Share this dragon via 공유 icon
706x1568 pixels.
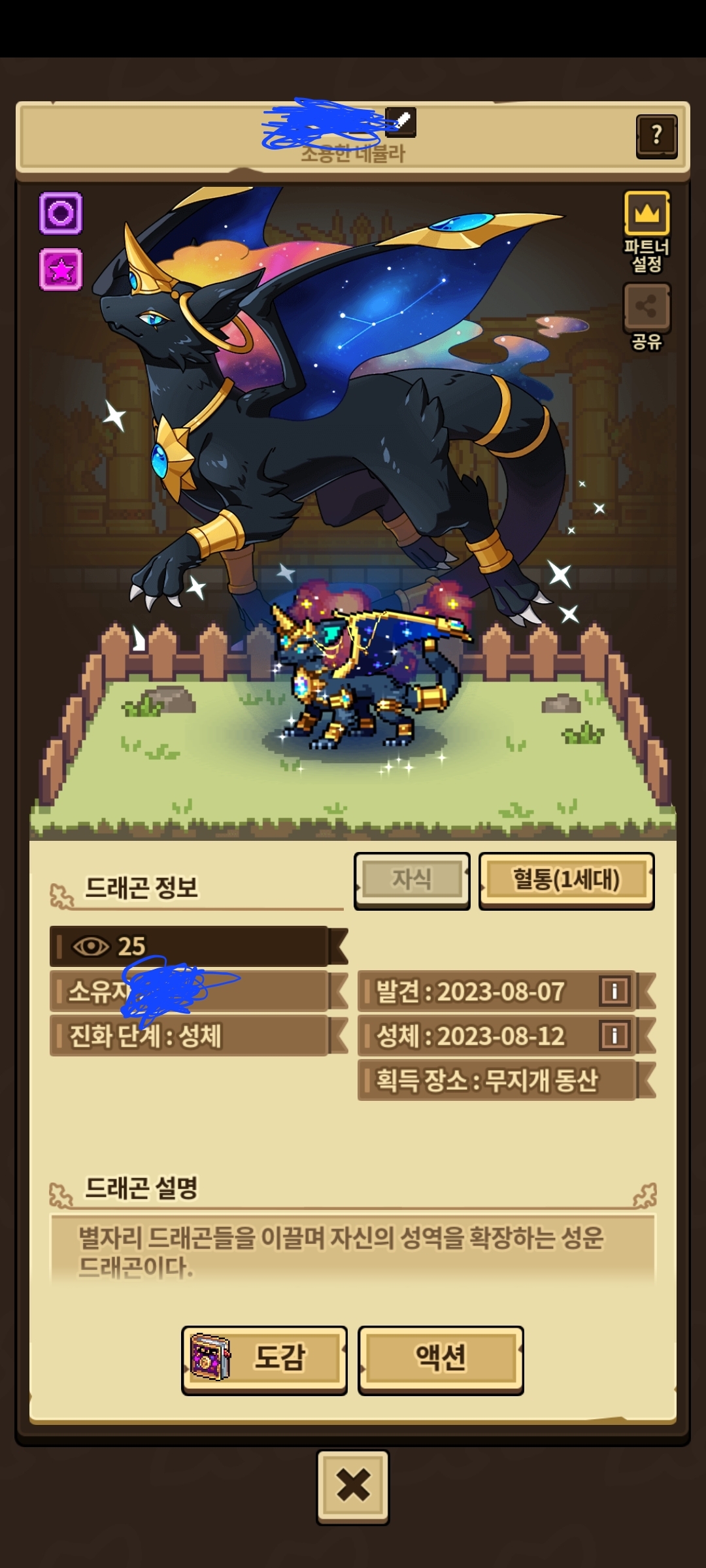click(647, 306)
